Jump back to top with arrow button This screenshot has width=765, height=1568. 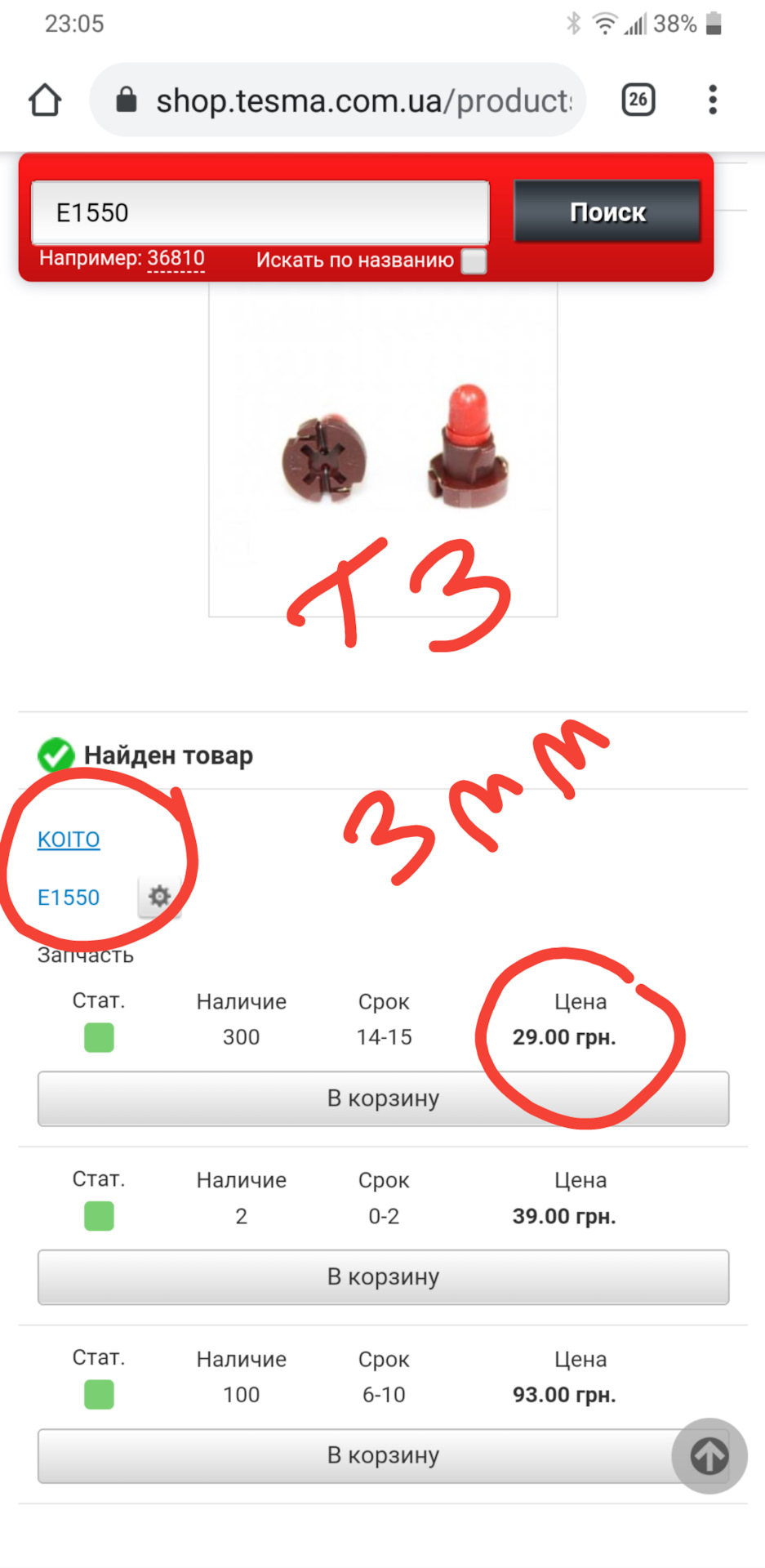pos(709,1455)
